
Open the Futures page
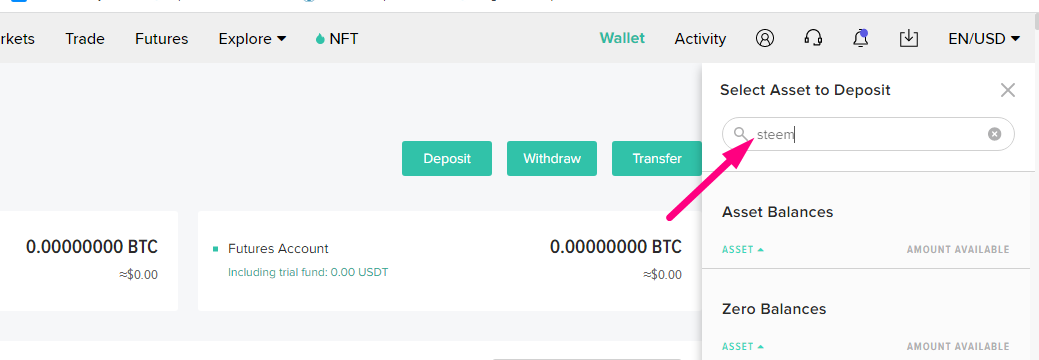[162, 39]
